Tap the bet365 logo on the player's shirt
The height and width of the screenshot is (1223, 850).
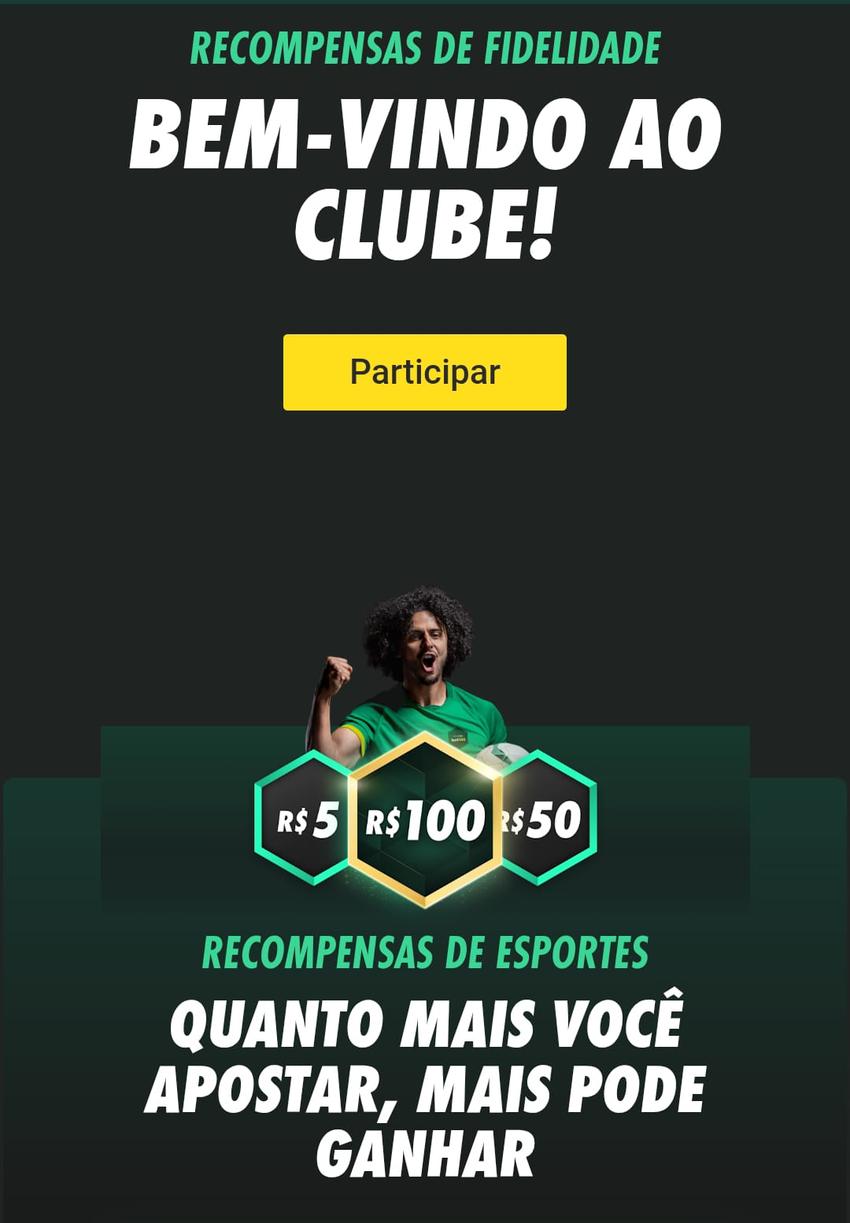pyautogui.click(x=457, y=740)
